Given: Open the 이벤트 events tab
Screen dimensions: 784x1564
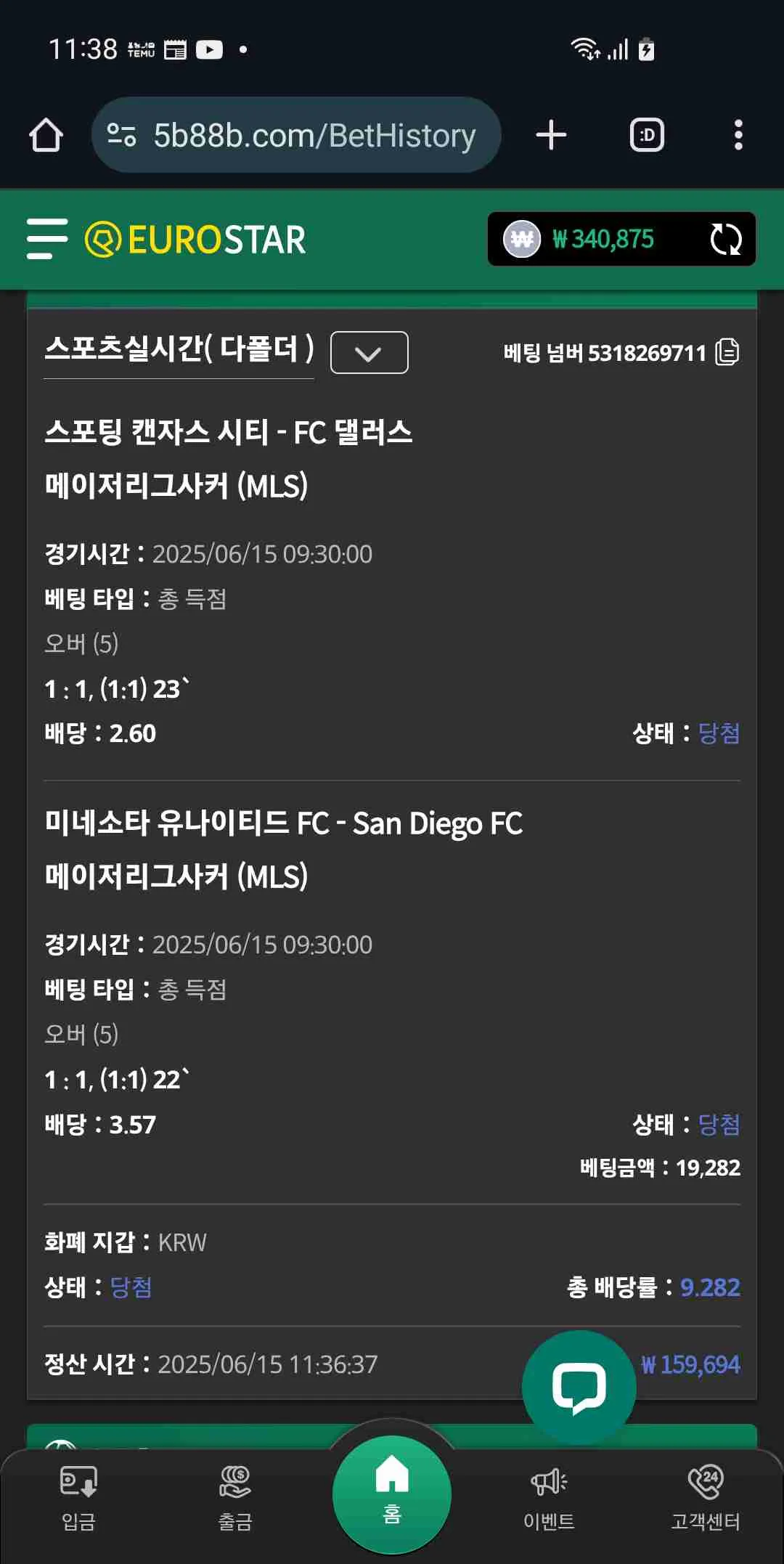Looking at the screenshot, I should (549, 1499).
